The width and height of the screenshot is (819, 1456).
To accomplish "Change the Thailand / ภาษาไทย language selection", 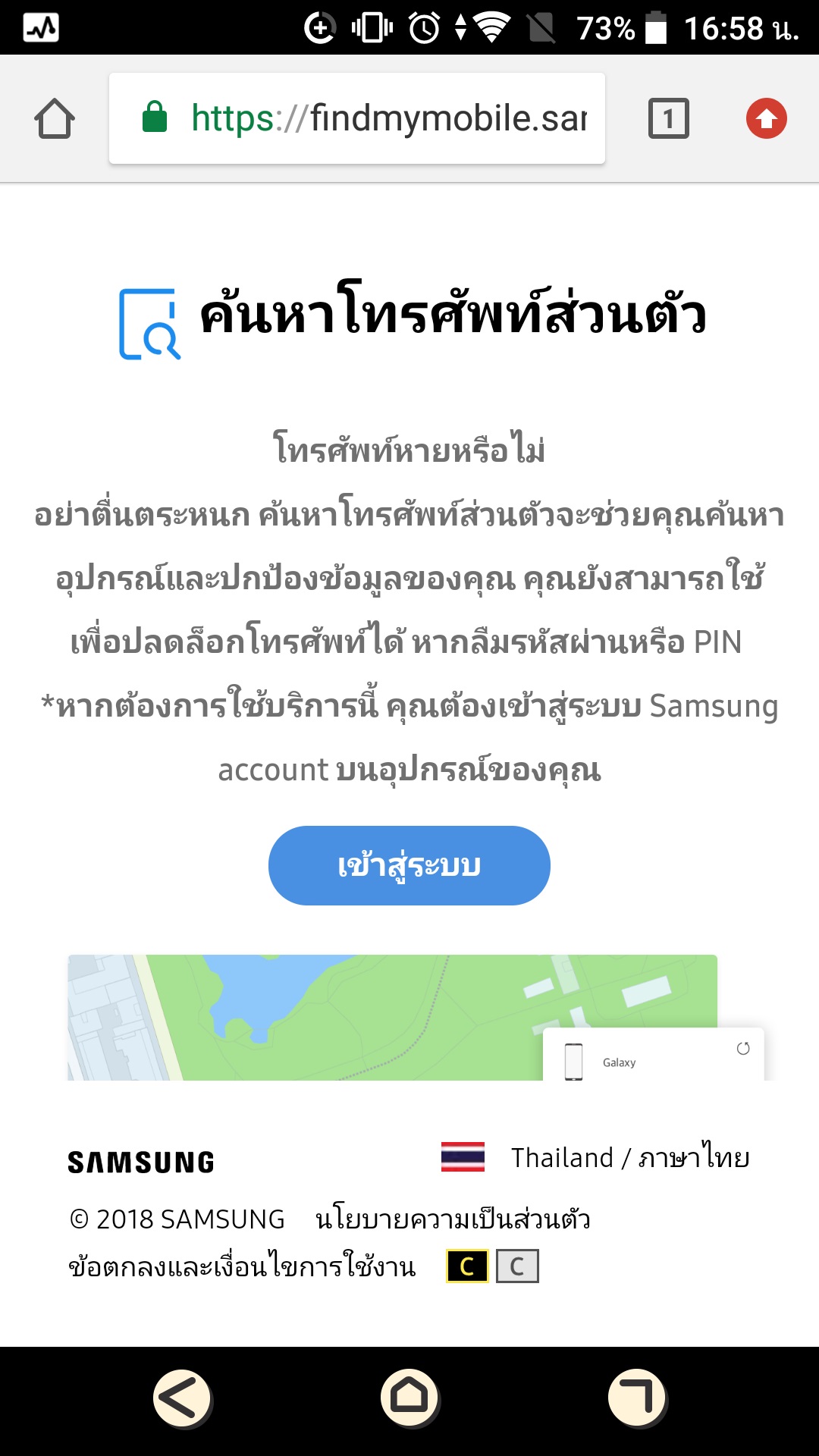I will 596,1158.
